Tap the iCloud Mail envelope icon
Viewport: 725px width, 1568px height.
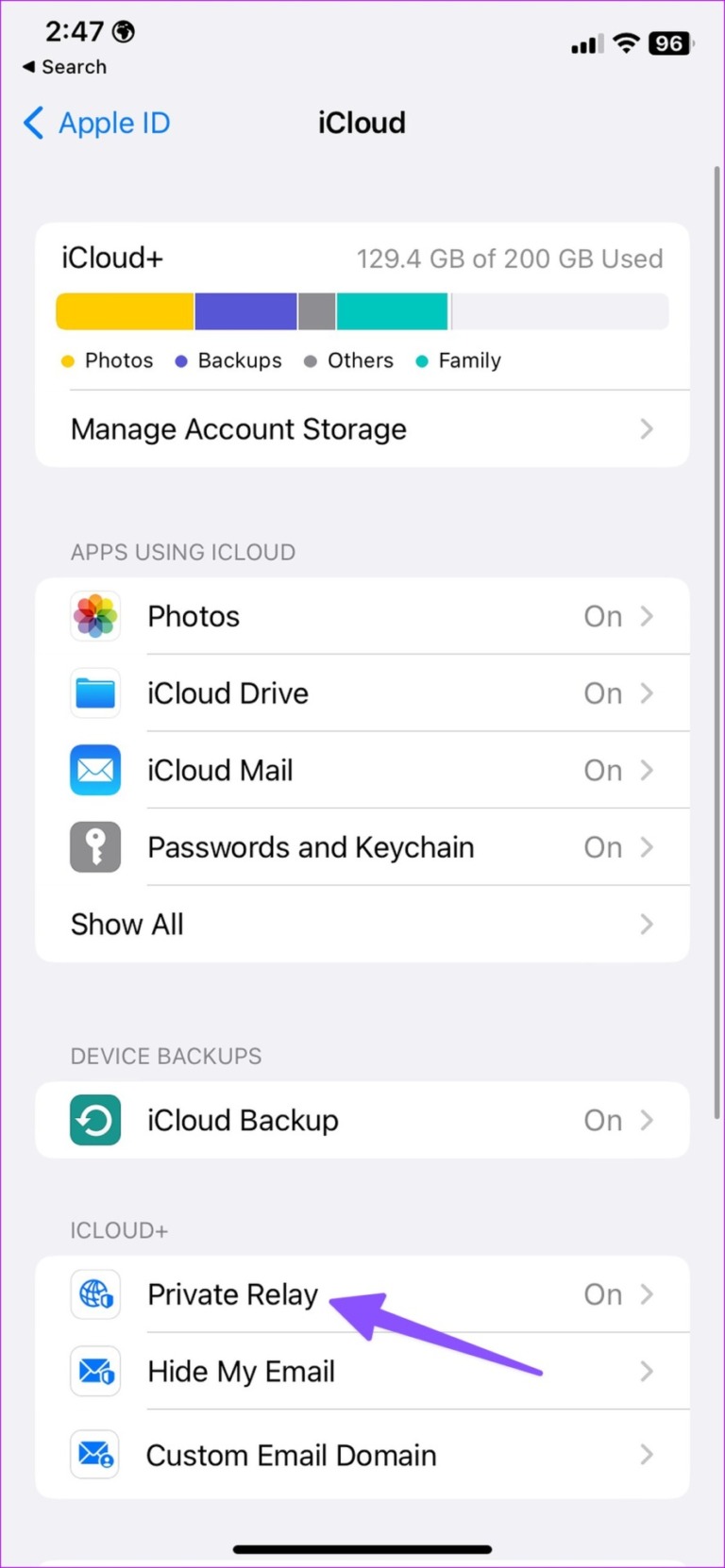click(95, 770)
